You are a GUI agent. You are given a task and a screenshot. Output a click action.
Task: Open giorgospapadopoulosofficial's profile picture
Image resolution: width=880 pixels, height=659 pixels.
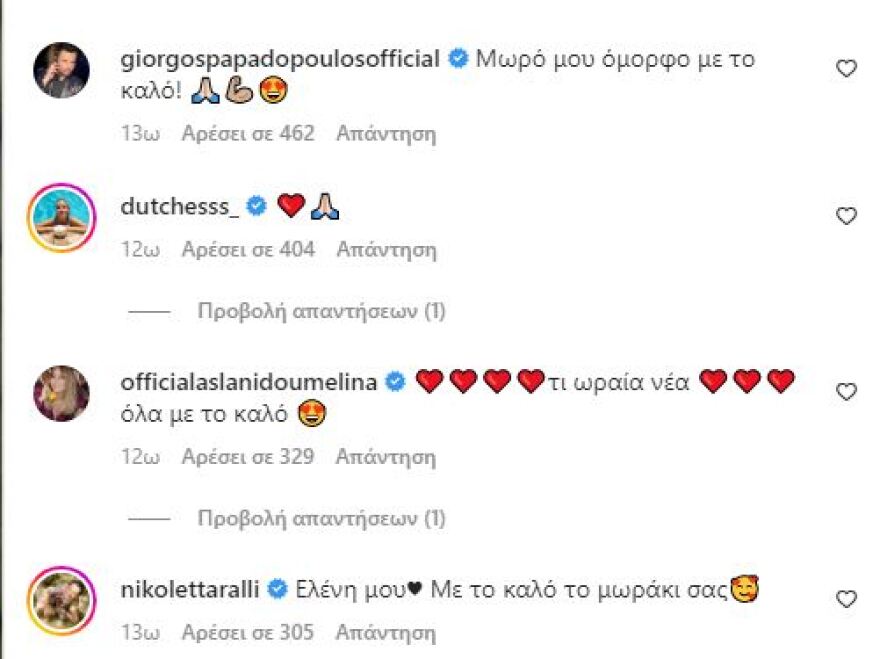pyautogui.click(x=62, y=70)
